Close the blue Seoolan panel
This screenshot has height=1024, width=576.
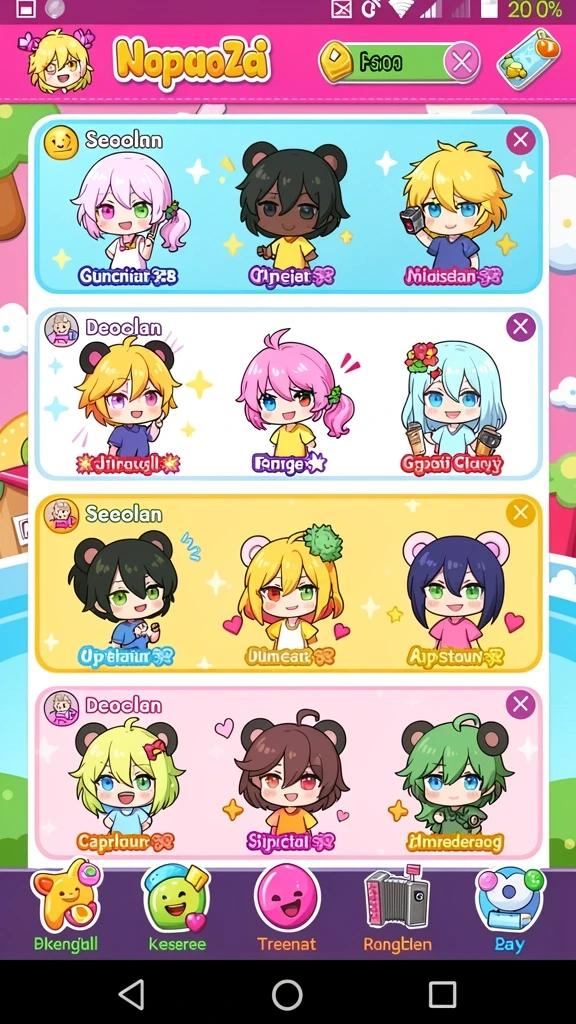tap(520, 140)
